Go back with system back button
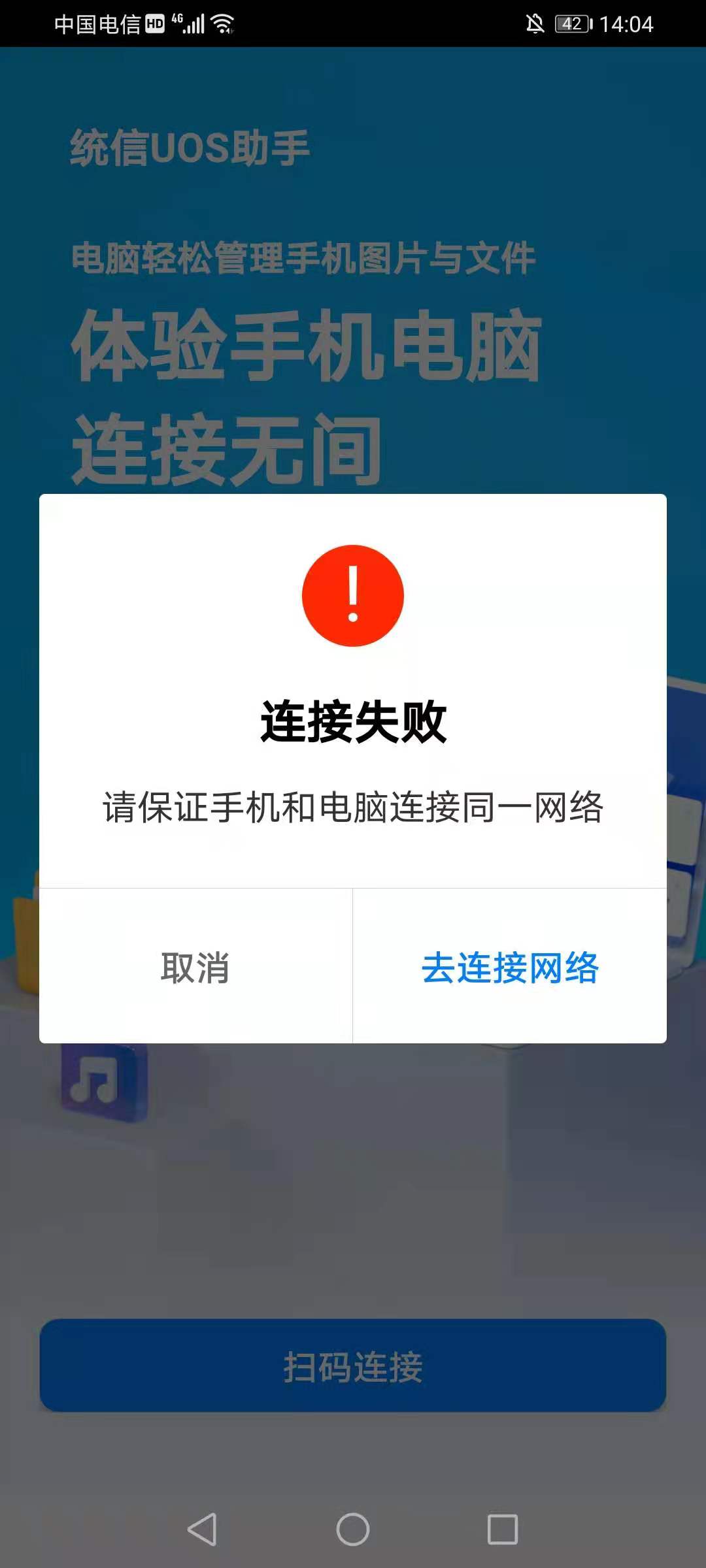Screen dimensions: 706x1568 pos(203,1529)
